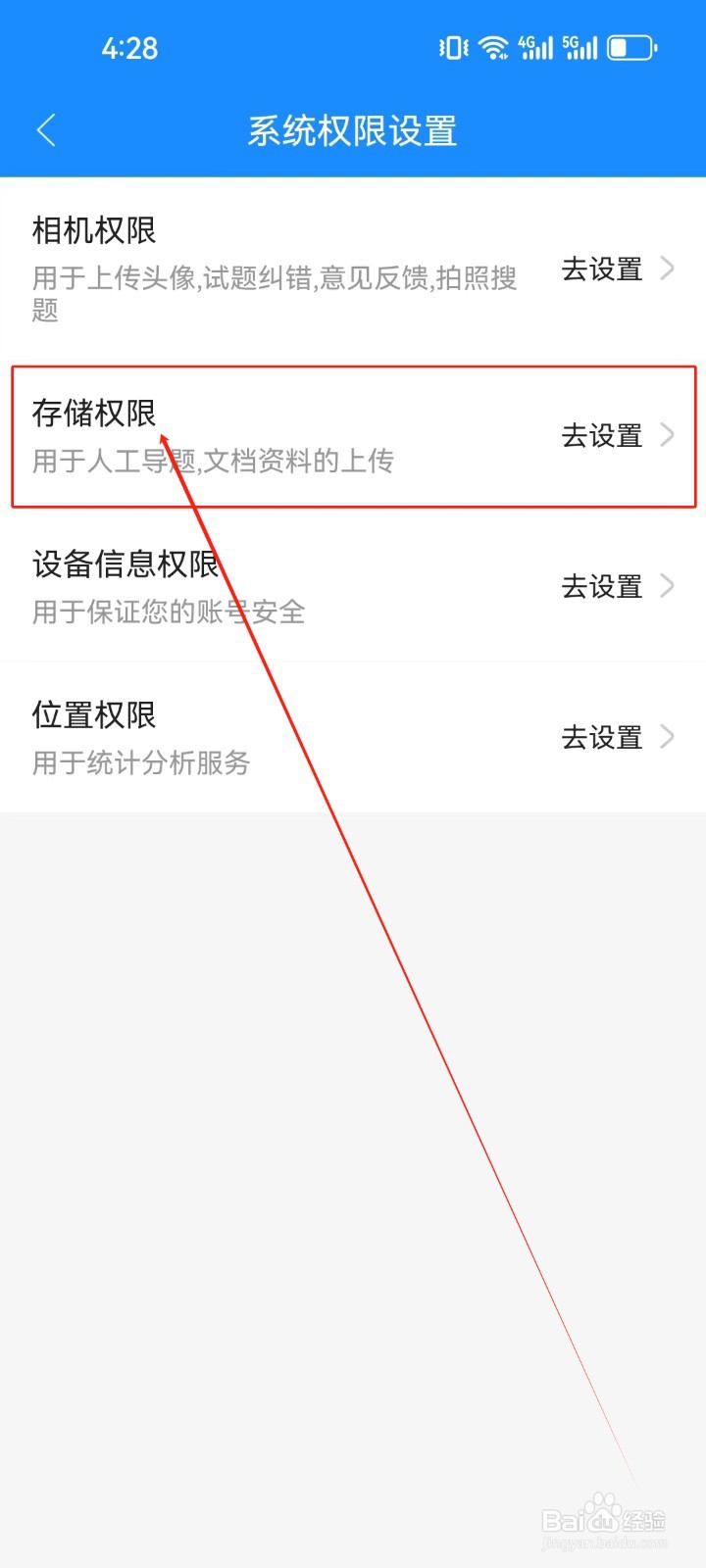Open 去设置 for 设备信息权限

603,587
